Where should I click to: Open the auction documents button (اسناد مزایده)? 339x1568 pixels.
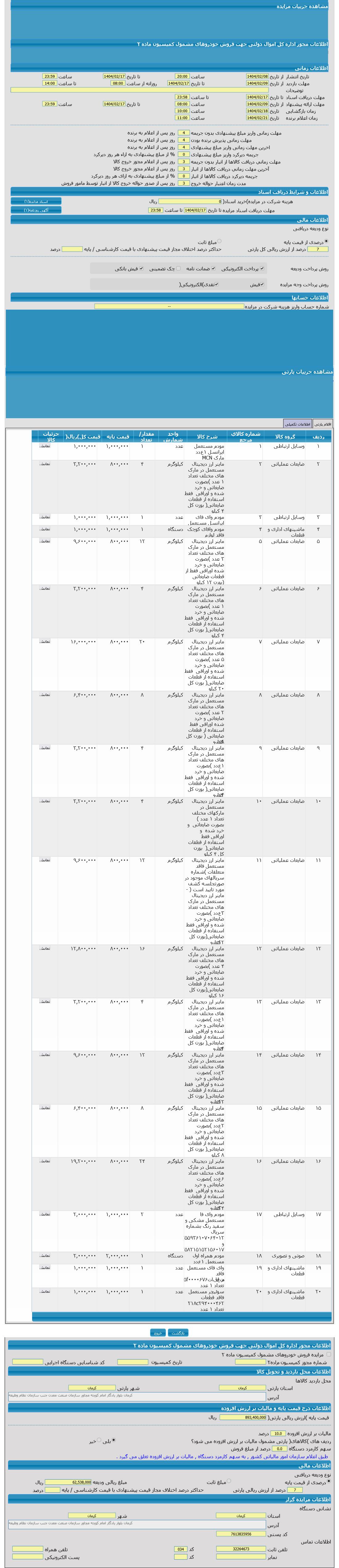click(x=36, y=201)
